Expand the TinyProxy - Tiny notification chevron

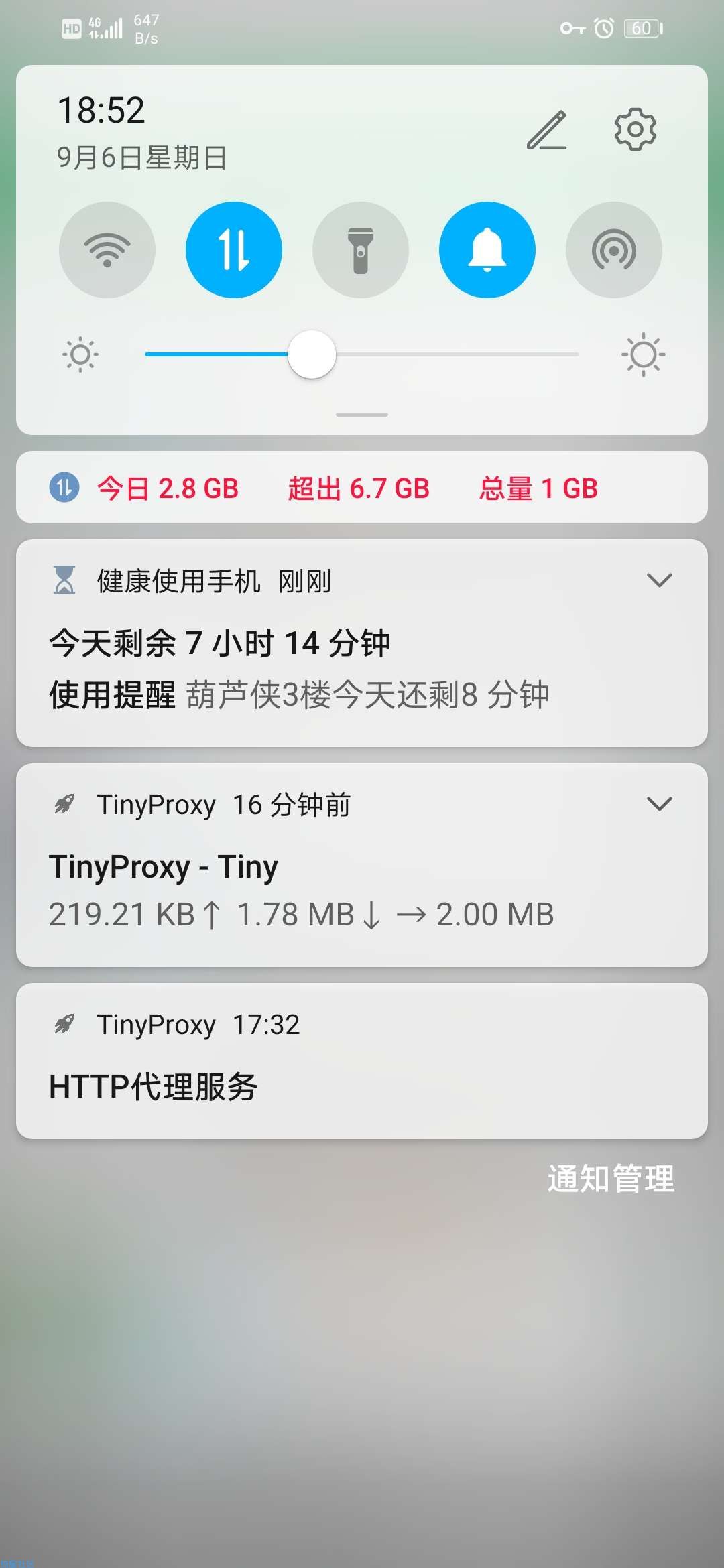pyautogui.click(x=660, y=804)
